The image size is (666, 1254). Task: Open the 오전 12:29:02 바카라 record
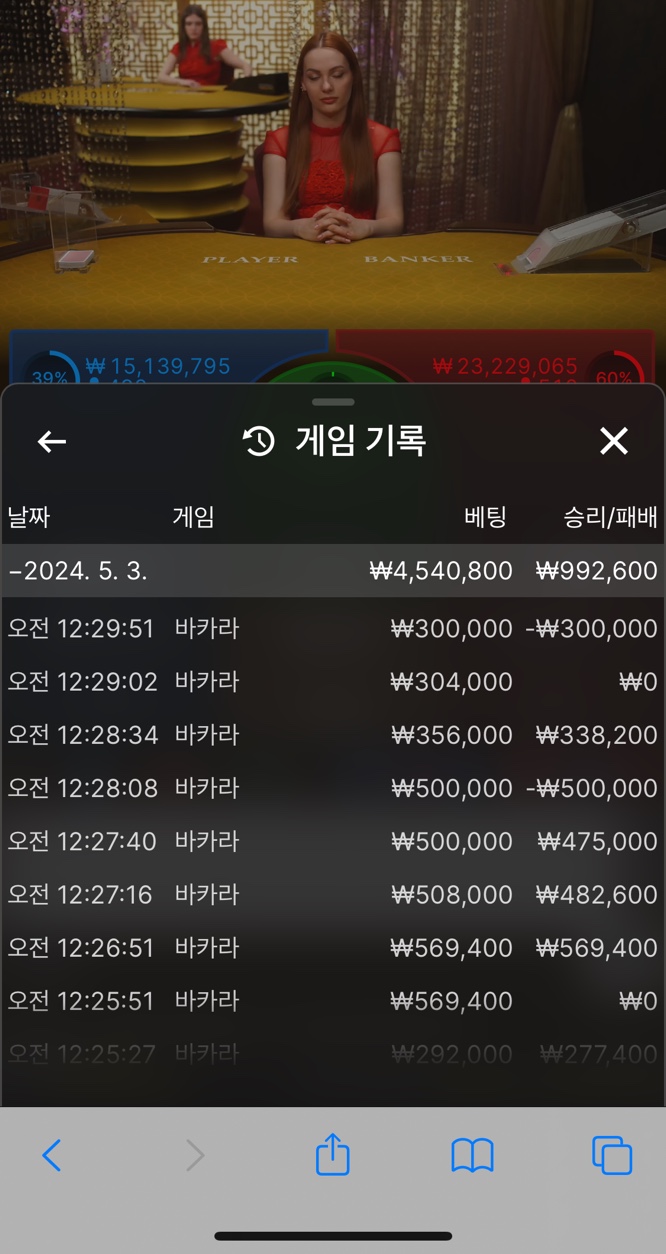[333, 682]
